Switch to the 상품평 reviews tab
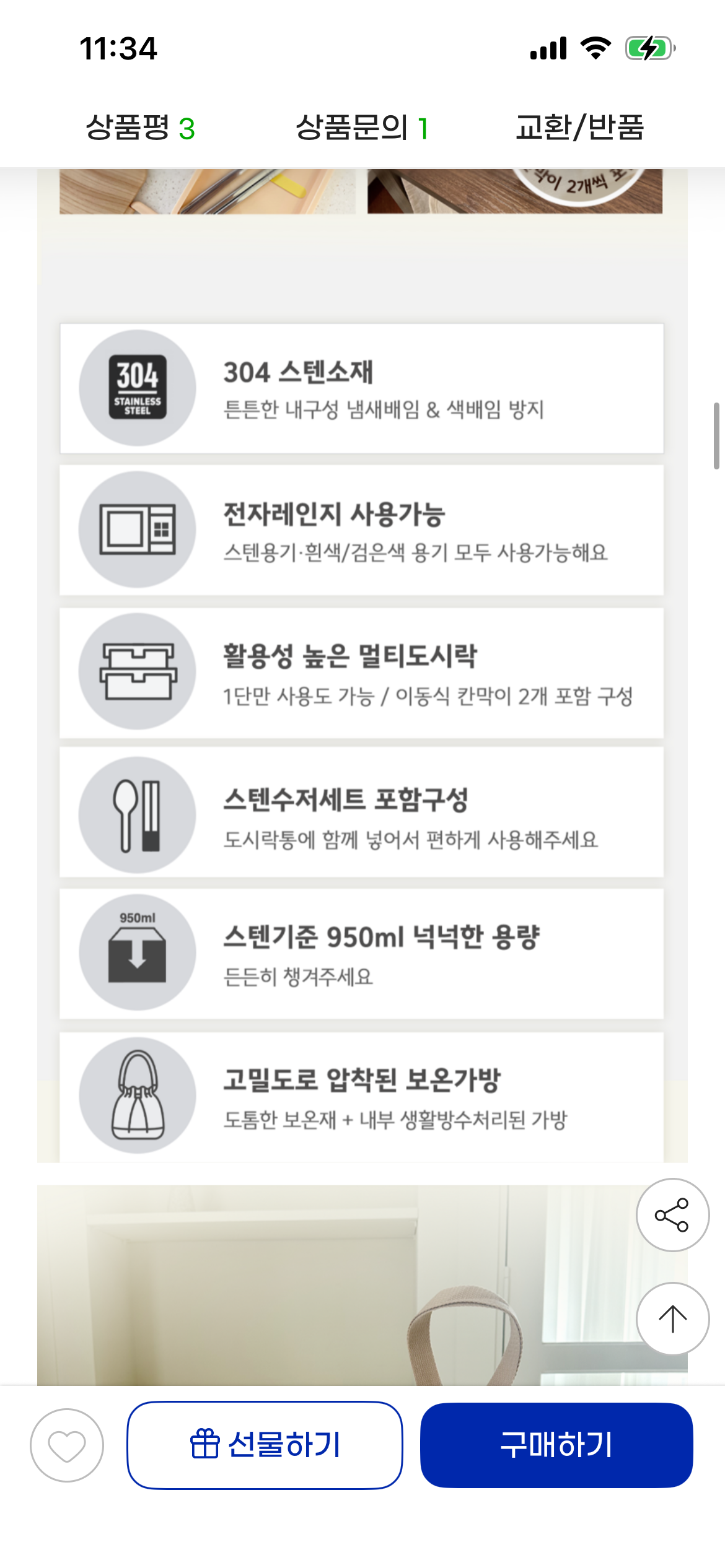Image resolution: width=725 pixels, height=1568 pixels. tap(140, 128)
